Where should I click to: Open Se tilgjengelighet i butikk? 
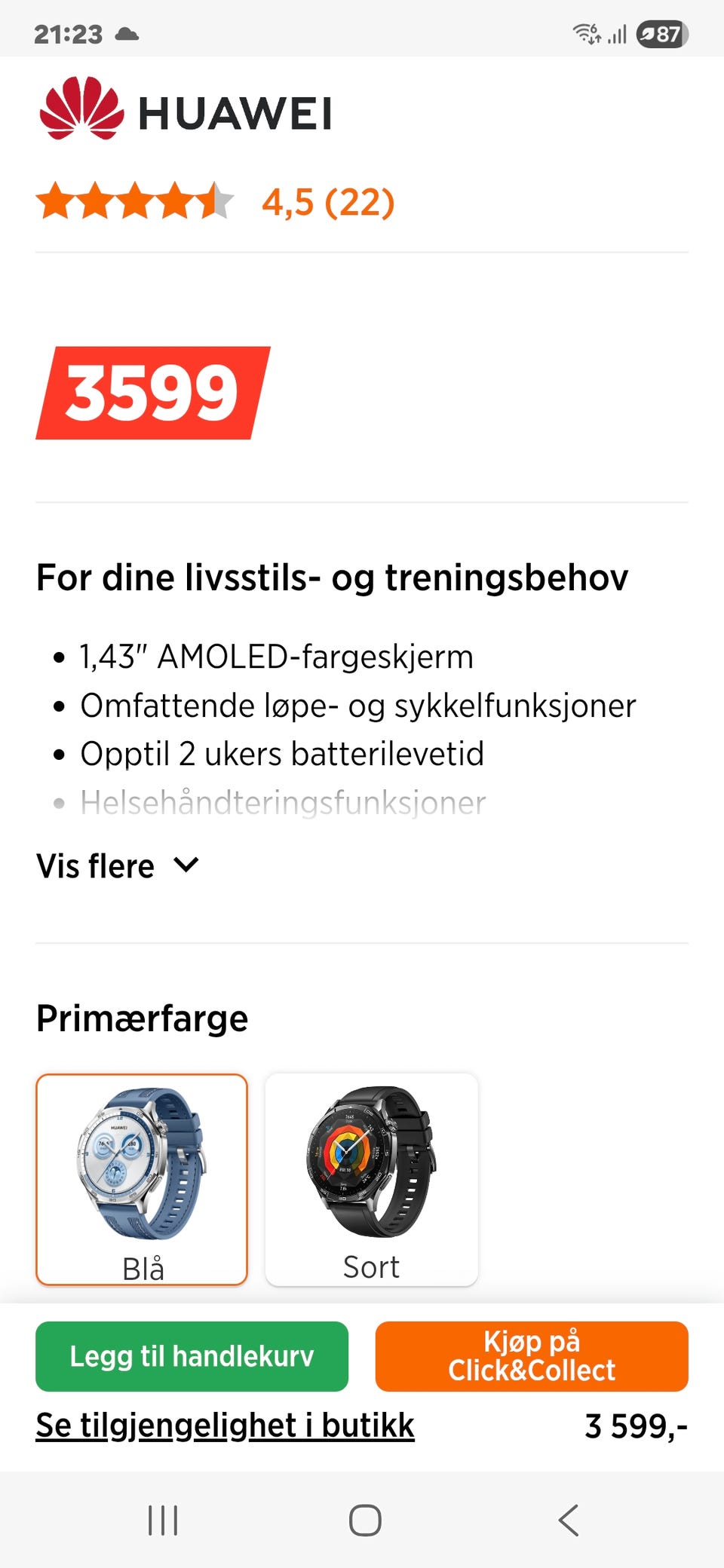(225, 1426)
